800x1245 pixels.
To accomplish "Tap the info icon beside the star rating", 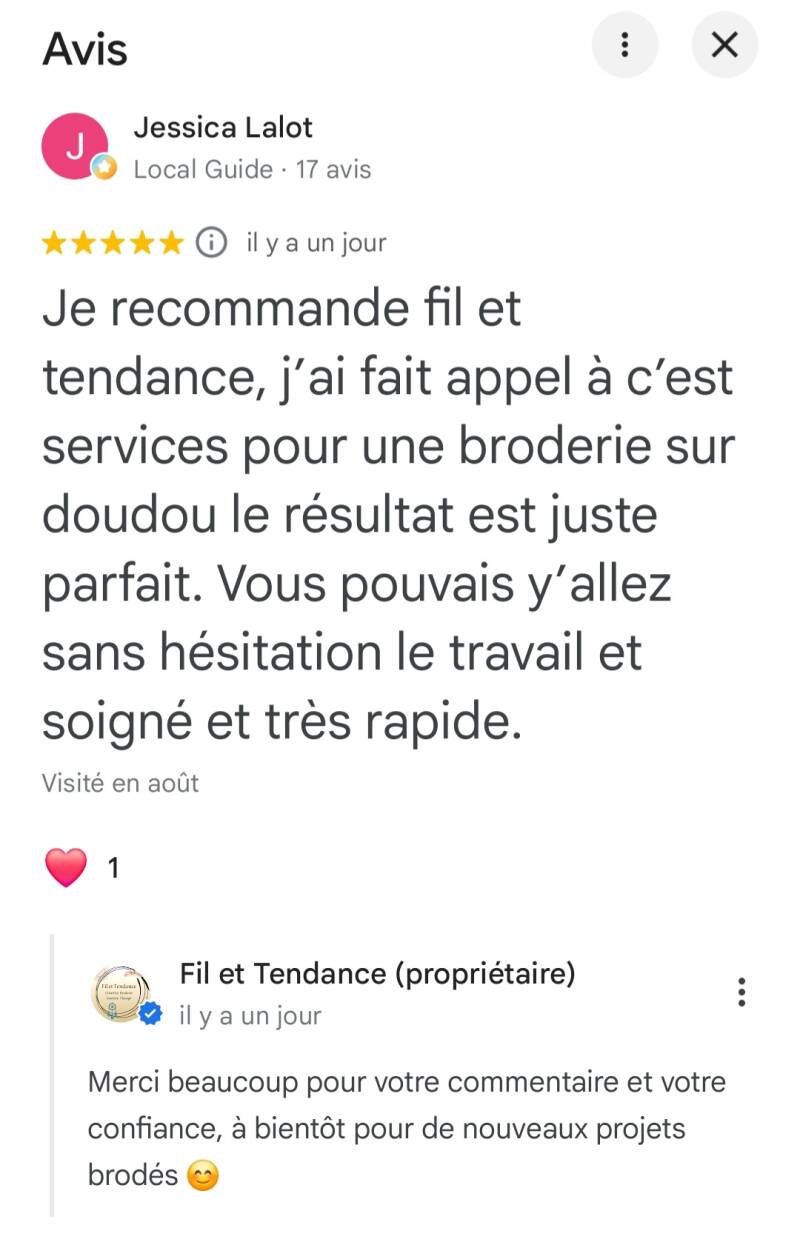I will [211, 243].
